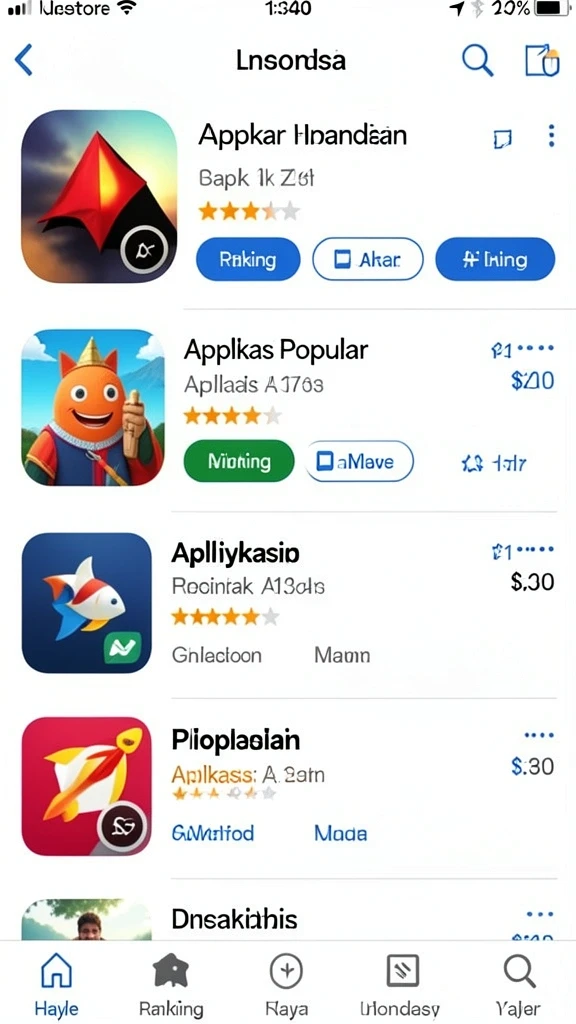Viewport: 576px width, 1024px height.
Task: Open the overflow menu for Appkar Hpandean
Action: pos(552,136)
